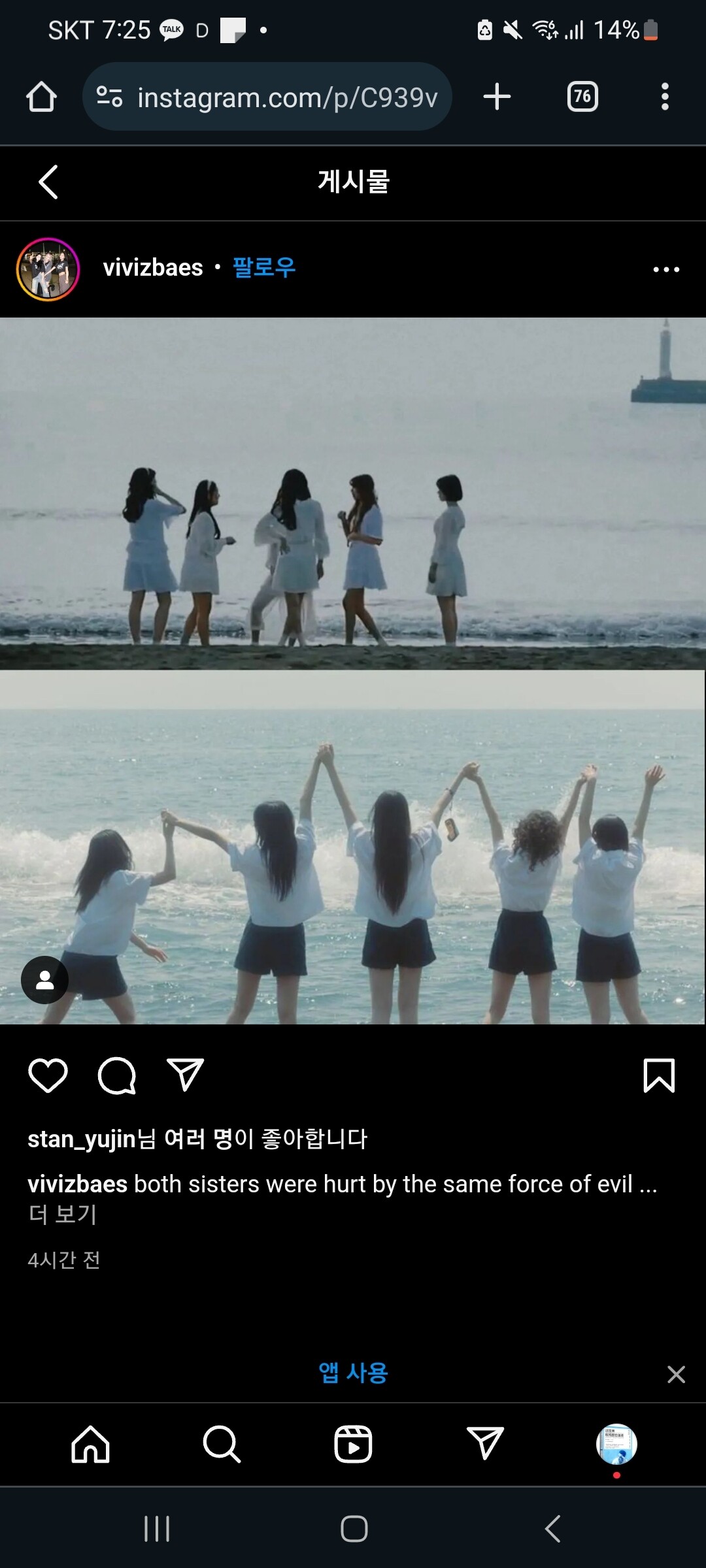Share this post via paper plane

tap(186, 1075)
